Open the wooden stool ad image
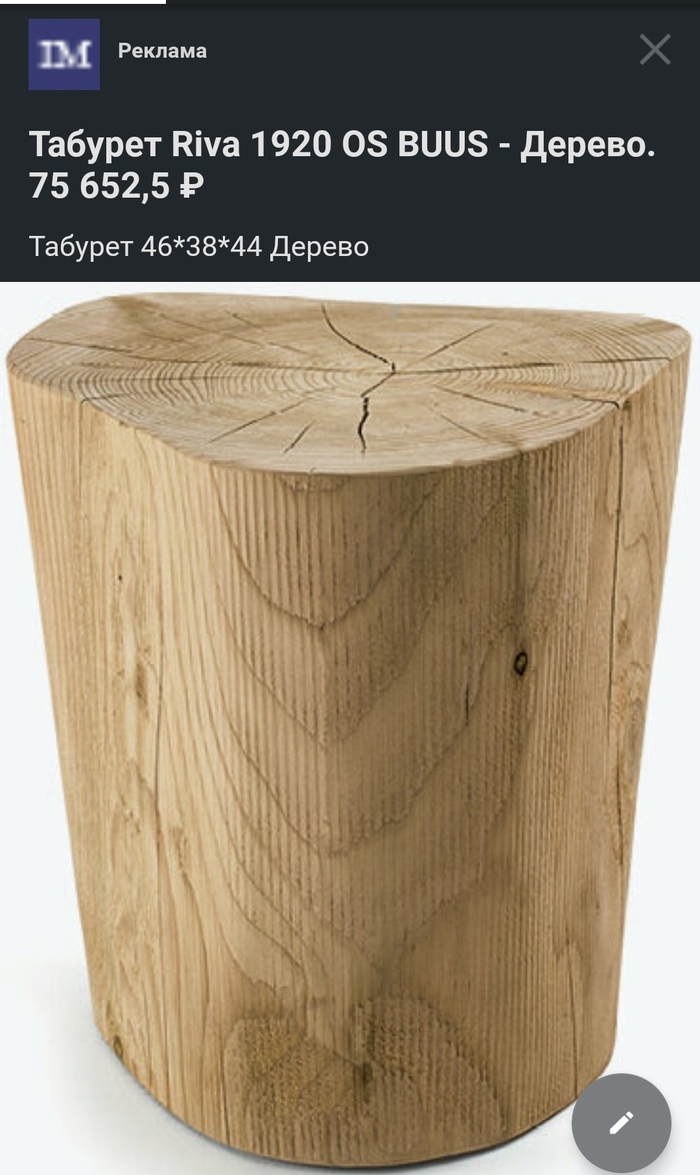The width and height of the screenshot is (700, 1175). pos(348,720)
